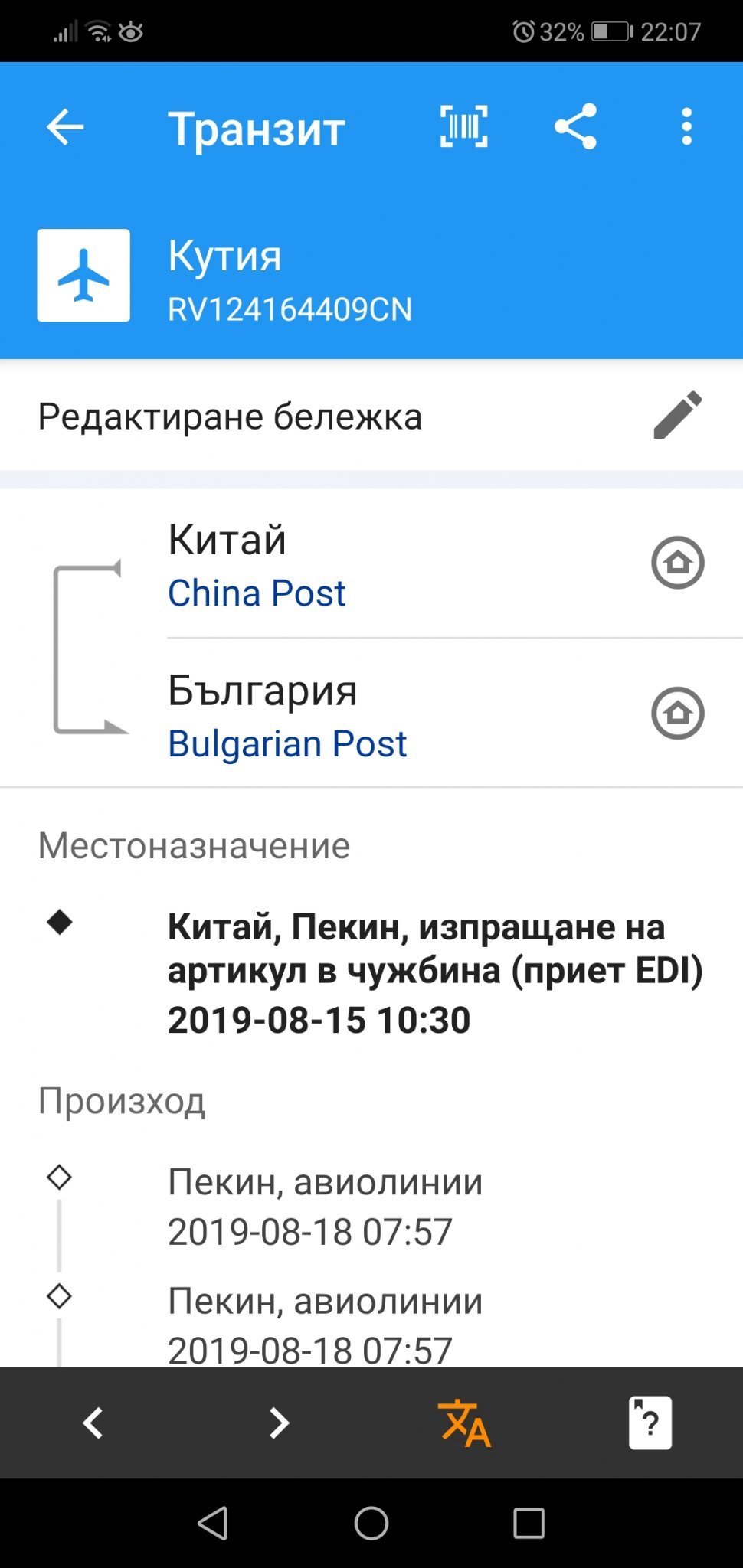Translate tracking events

[x=464, y=1423]
